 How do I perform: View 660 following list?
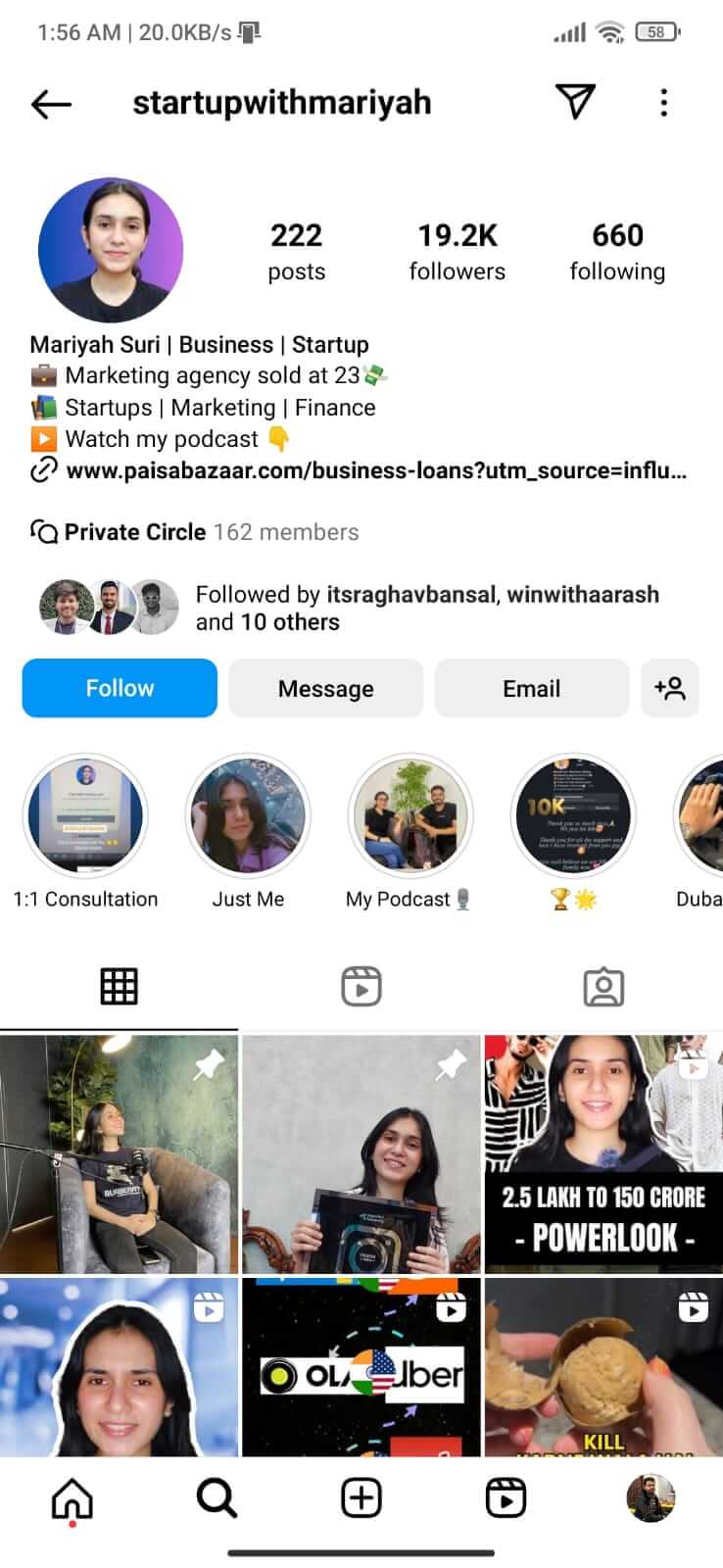tap(617, 251)
